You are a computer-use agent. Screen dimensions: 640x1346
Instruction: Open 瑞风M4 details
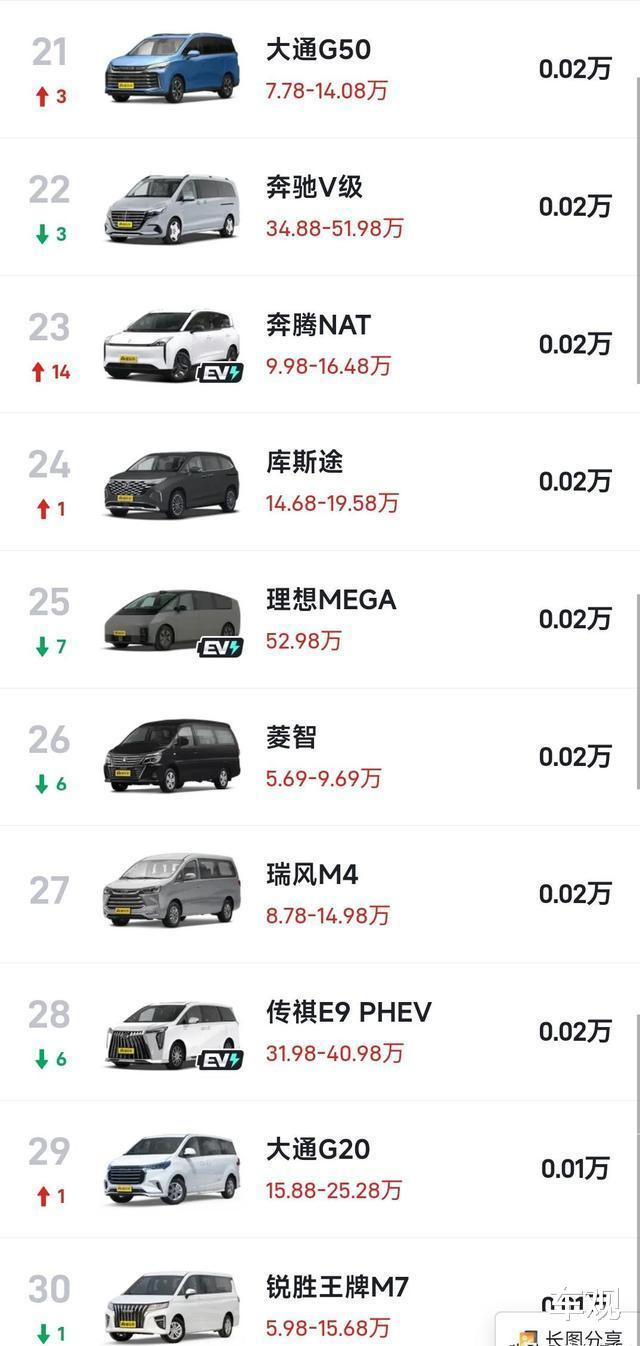pyautogui.click(x=312, y=875)
